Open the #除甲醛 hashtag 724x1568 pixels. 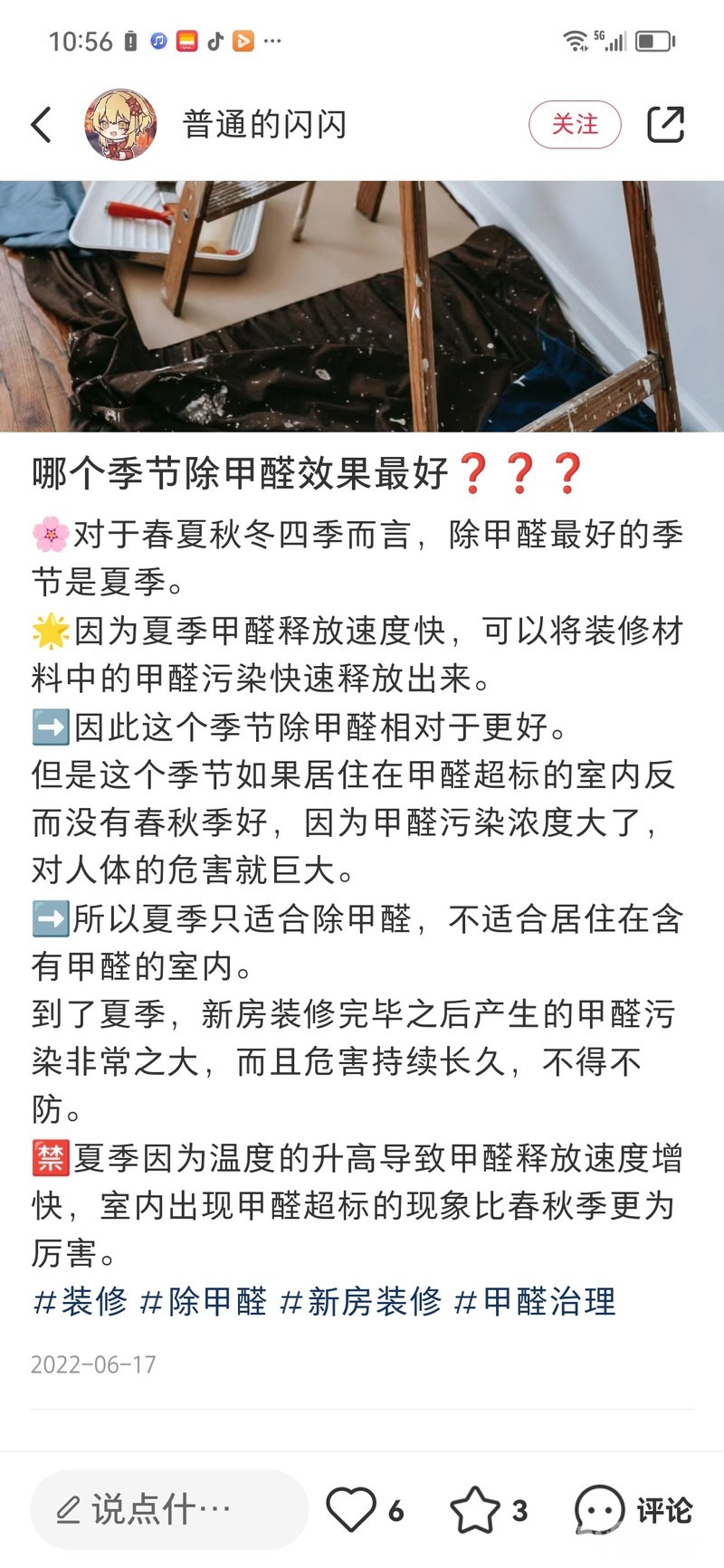pos(204,1302)
